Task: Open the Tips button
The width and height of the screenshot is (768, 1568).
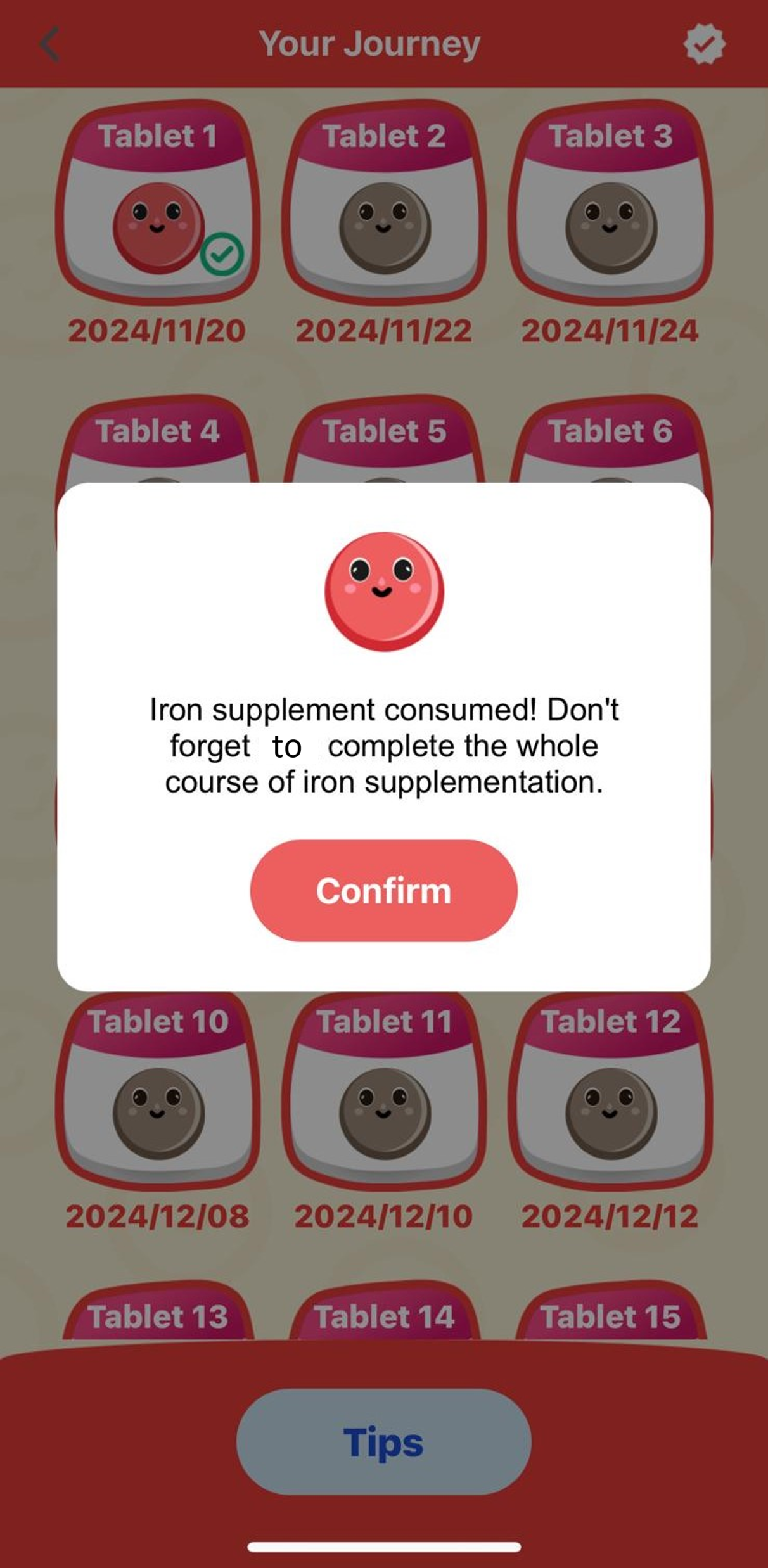Action: (x=383, y=1443)
